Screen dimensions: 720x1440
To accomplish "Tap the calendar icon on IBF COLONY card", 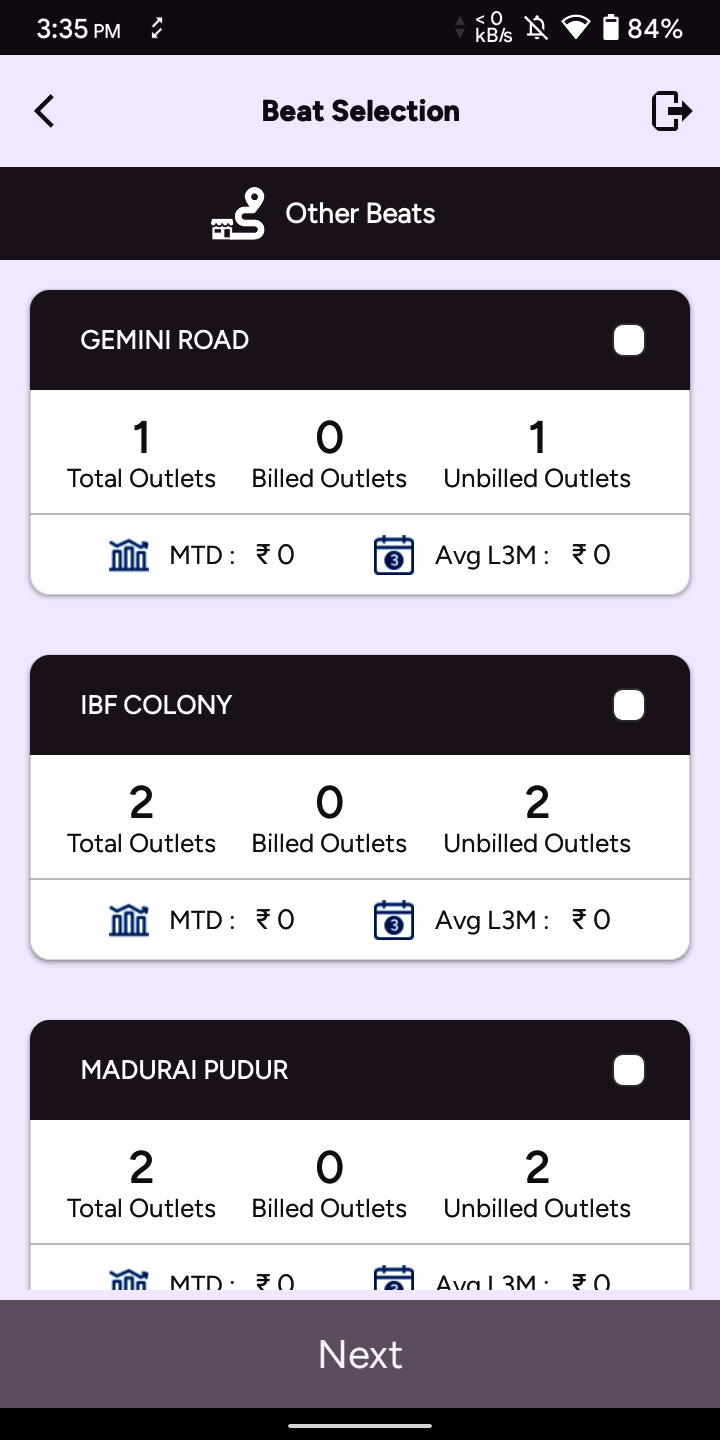I will coord(393,920).
